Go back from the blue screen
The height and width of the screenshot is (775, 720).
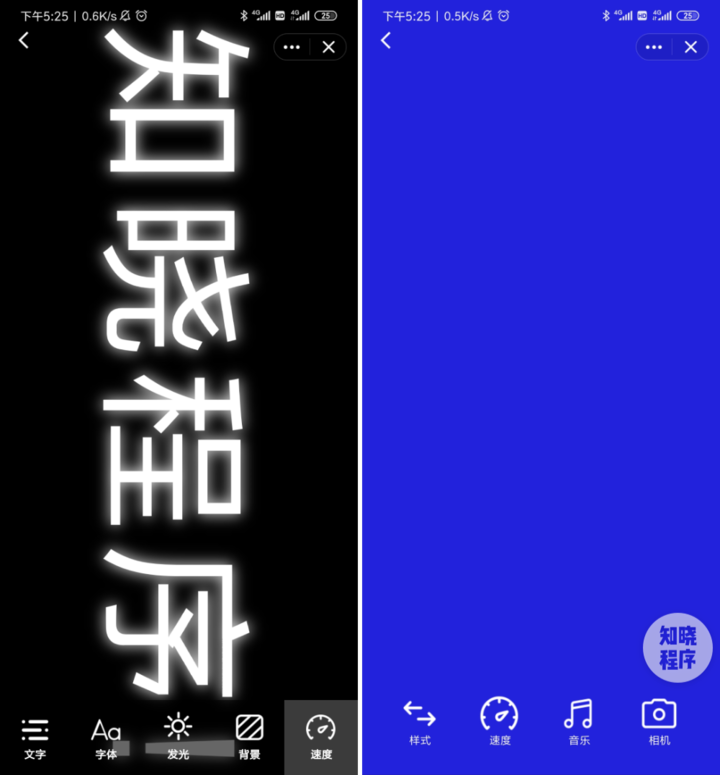tap(386, 40)
